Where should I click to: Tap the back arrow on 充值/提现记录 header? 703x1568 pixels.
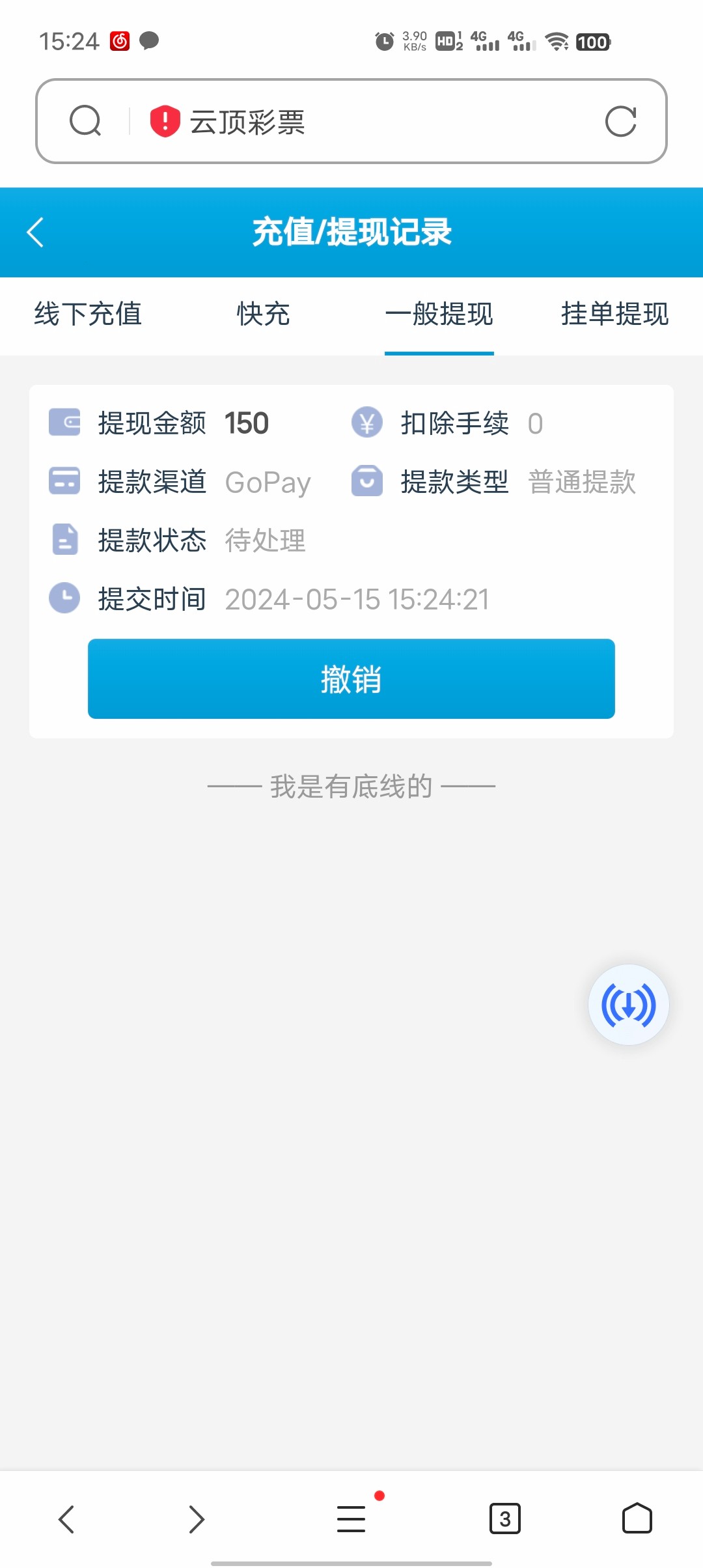[x=36, y=232]
